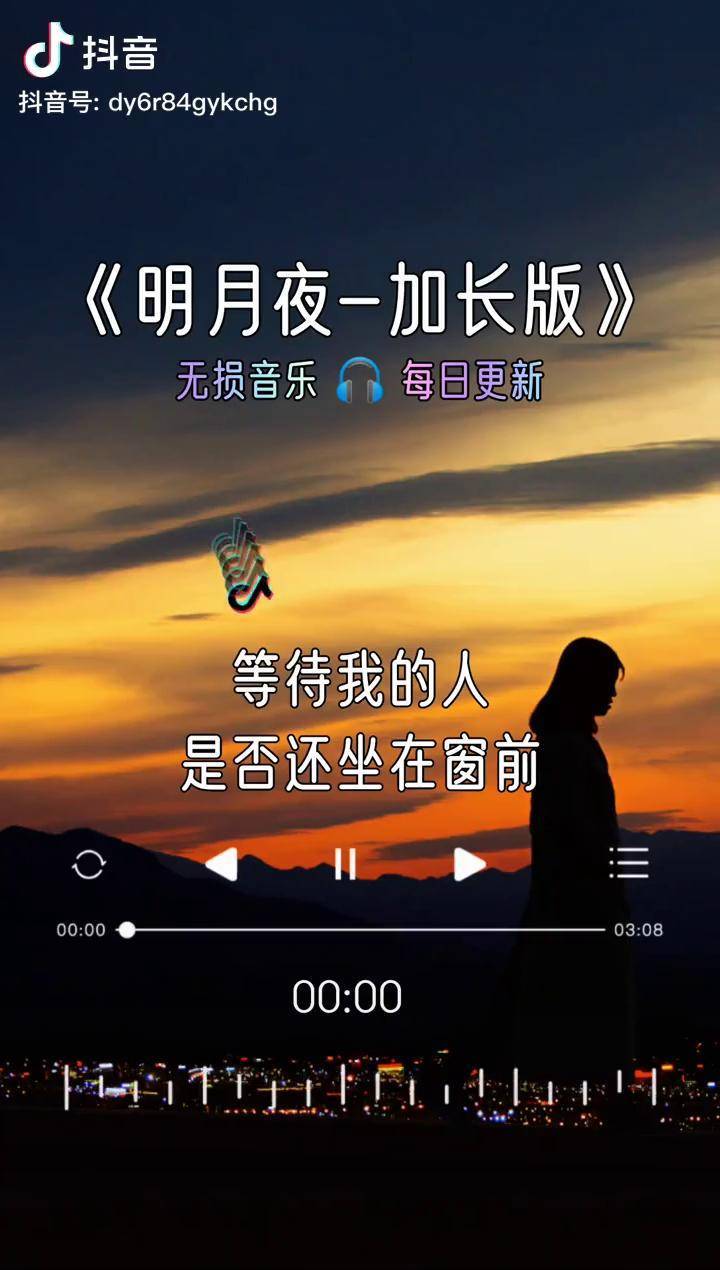This screenshot has width=720, height=1270.
Task: Click the glitch-style TikTok note icon
Action: 243,565
